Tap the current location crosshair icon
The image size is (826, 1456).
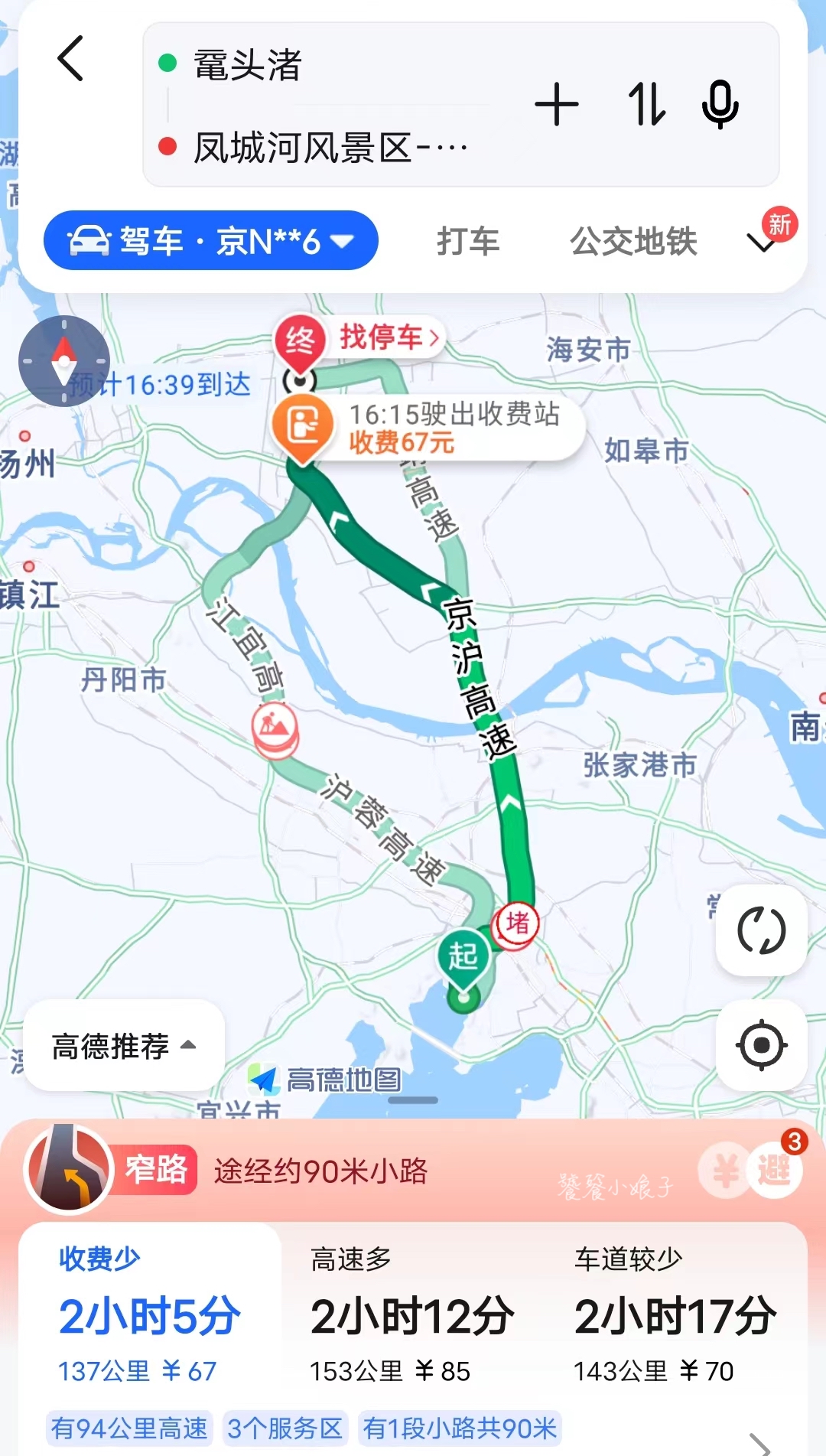click(x=760, y=1045)
